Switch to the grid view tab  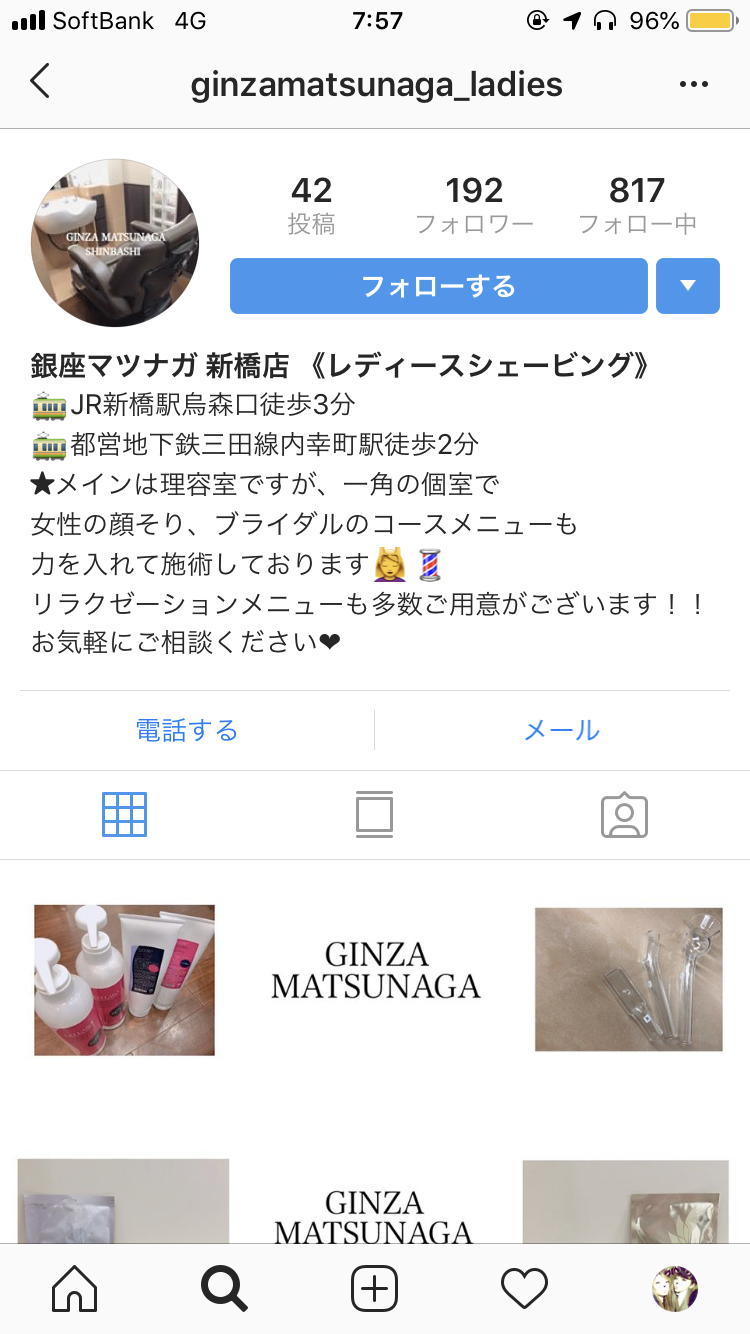click(125, 814)
